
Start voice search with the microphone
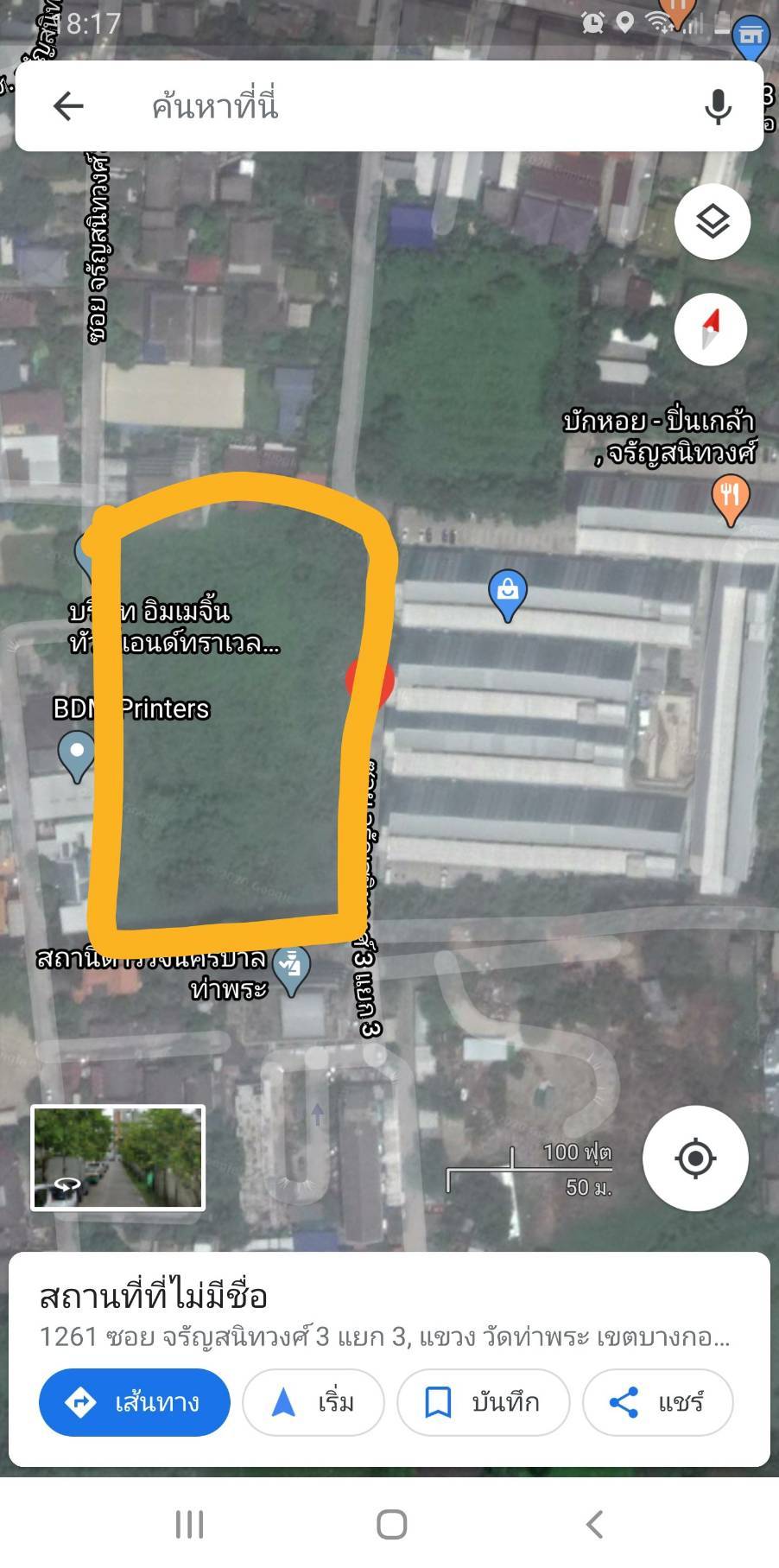[x=718, y=106]
